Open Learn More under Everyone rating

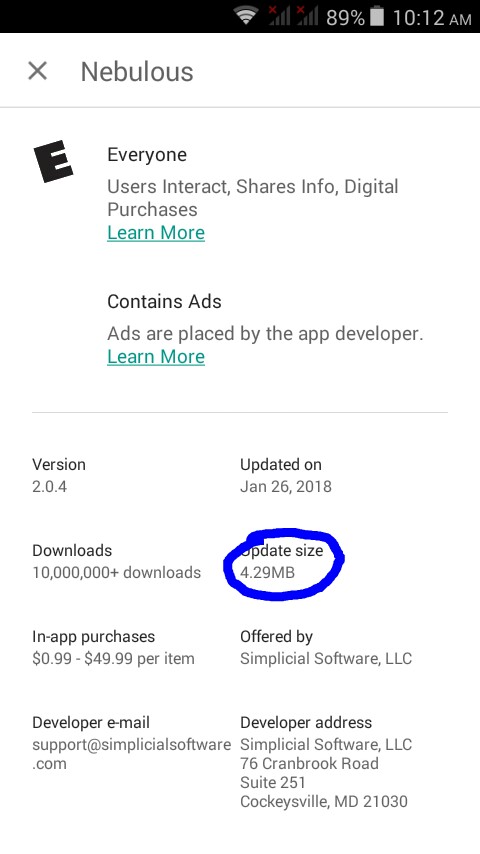(156, 233)
